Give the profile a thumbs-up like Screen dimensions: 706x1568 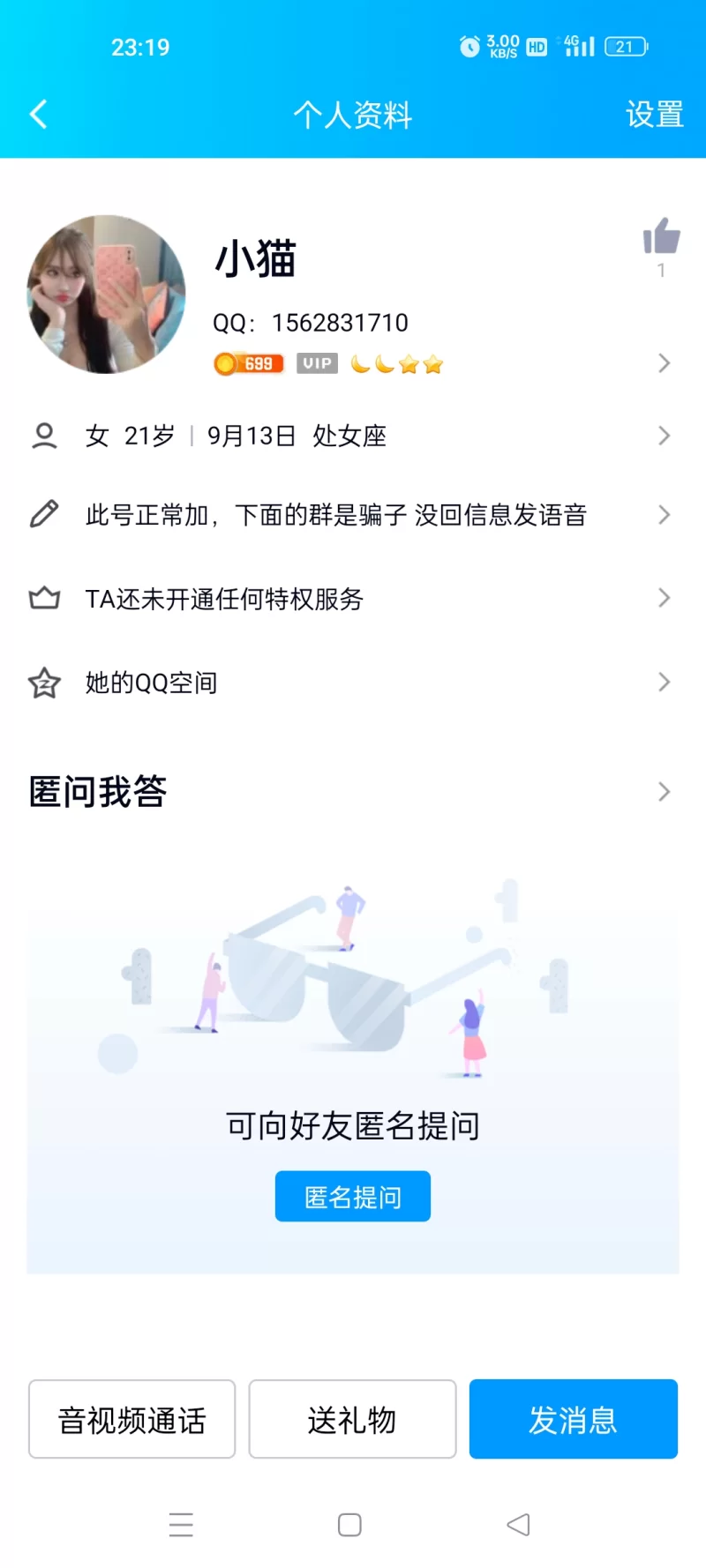click(x=661, y=237)
